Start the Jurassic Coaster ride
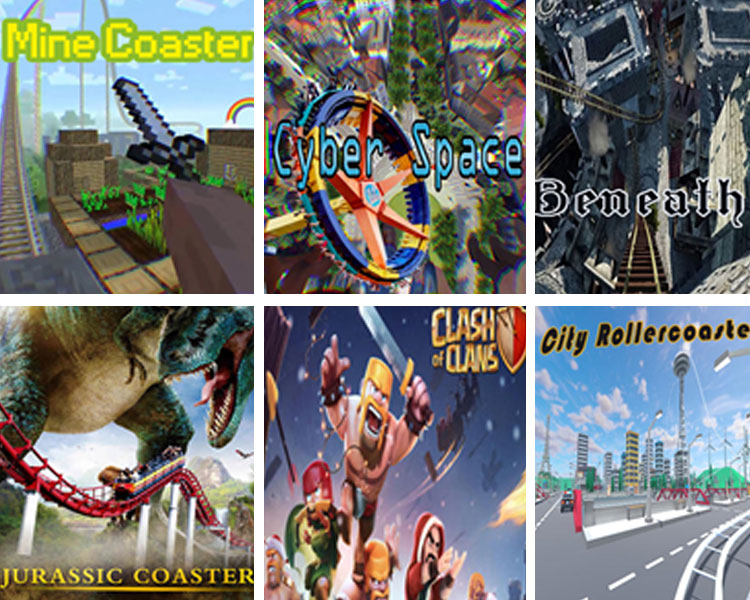Viewport: 750px width, 600px height. point(127,452)
